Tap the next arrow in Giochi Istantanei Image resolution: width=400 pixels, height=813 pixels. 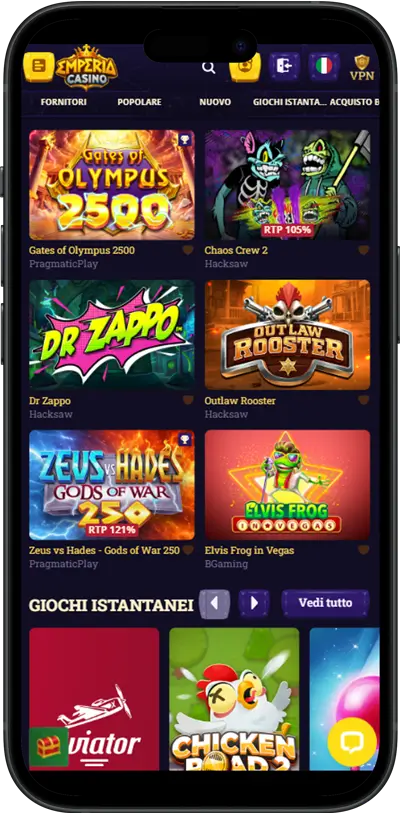[x=254, y=603]
